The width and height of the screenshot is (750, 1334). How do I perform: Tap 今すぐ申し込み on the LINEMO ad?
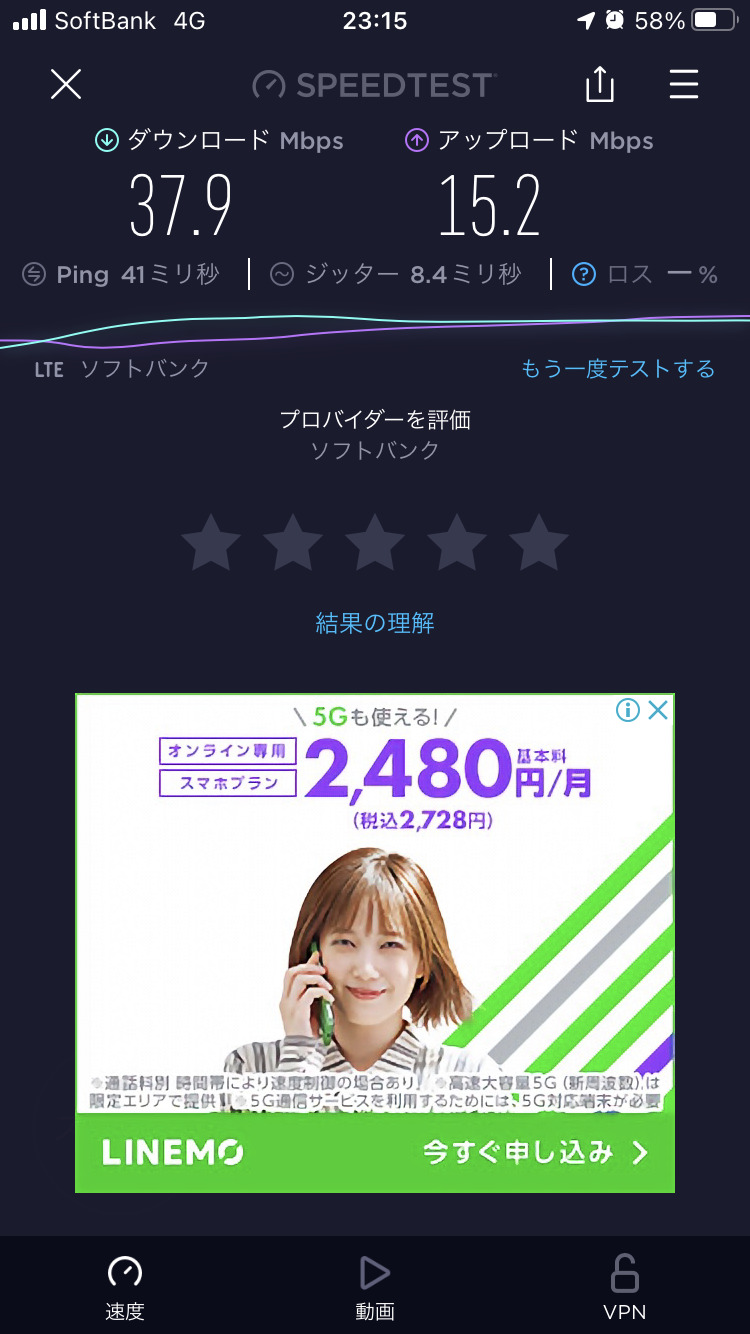point(535,1153)
